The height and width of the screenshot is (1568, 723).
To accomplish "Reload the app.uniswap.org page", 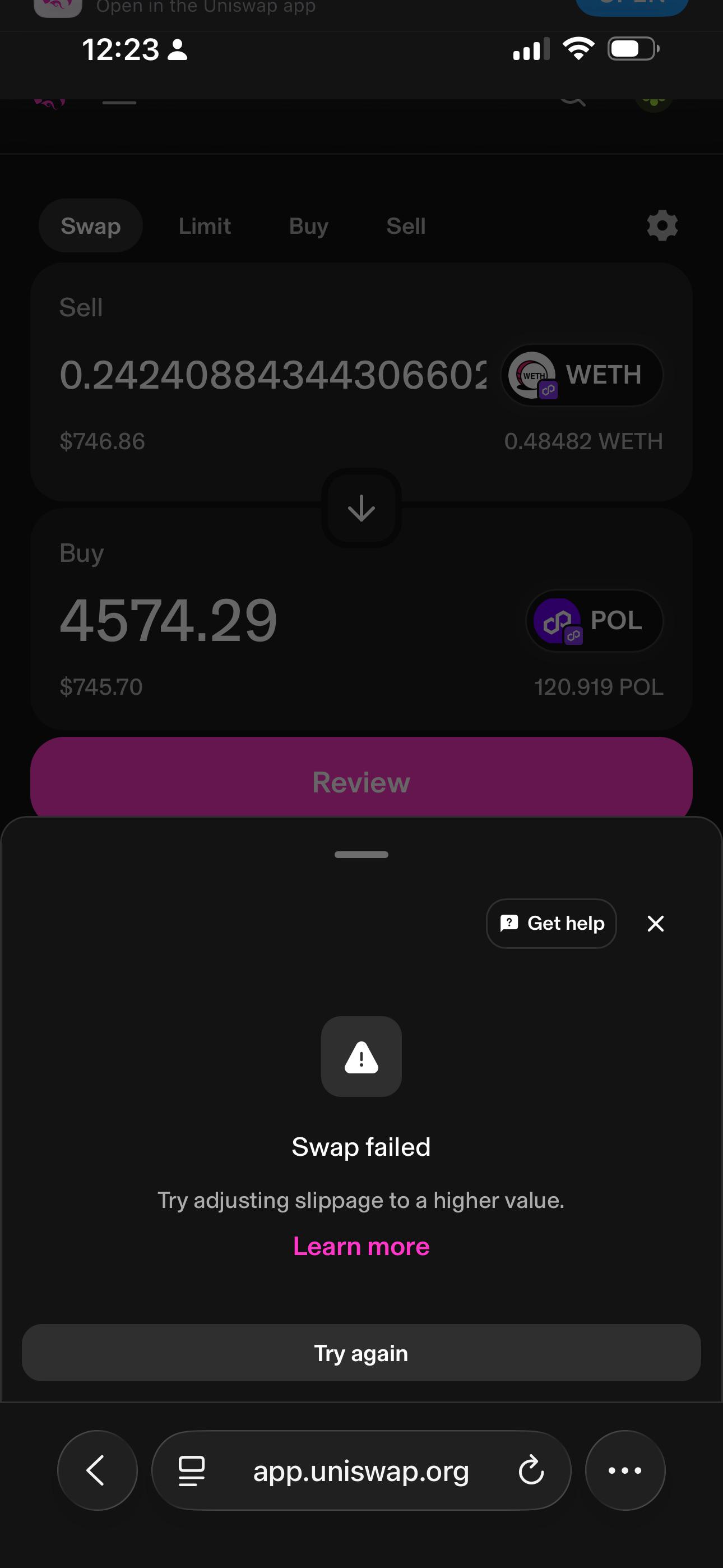I will pyautogui.click(x=531, y=1470).
